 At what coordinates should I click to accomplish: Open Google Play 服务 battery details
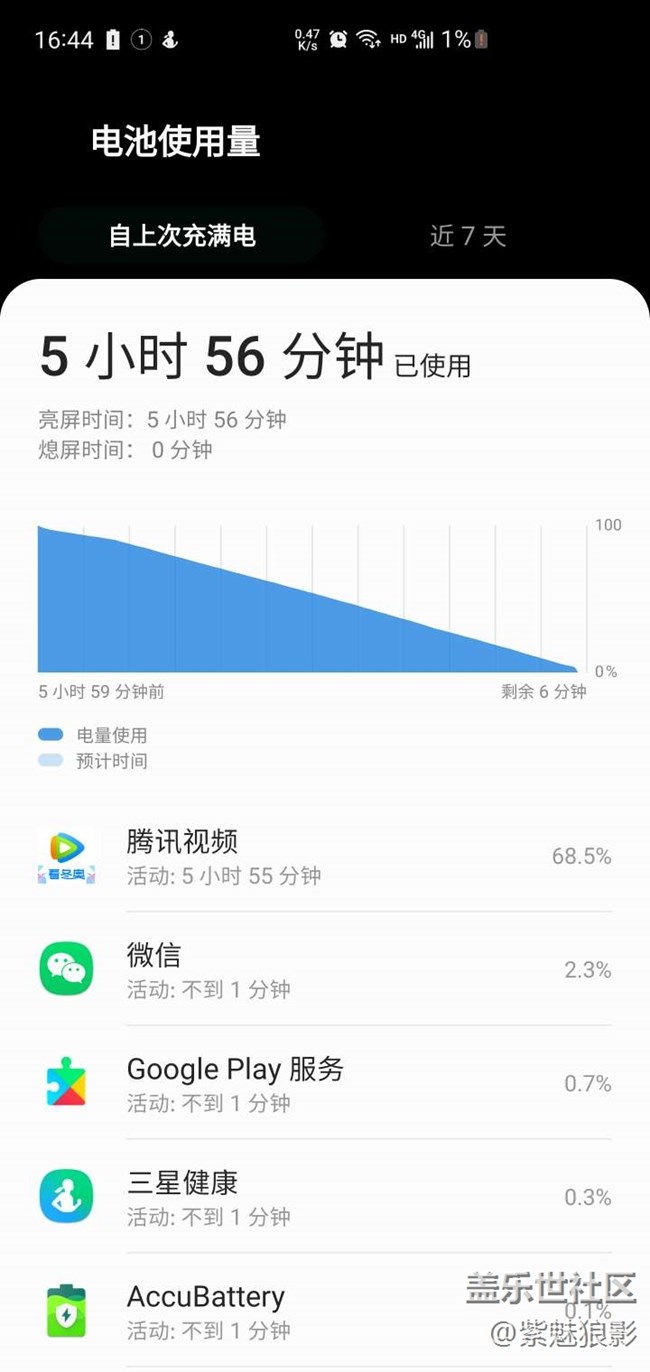325,1084
